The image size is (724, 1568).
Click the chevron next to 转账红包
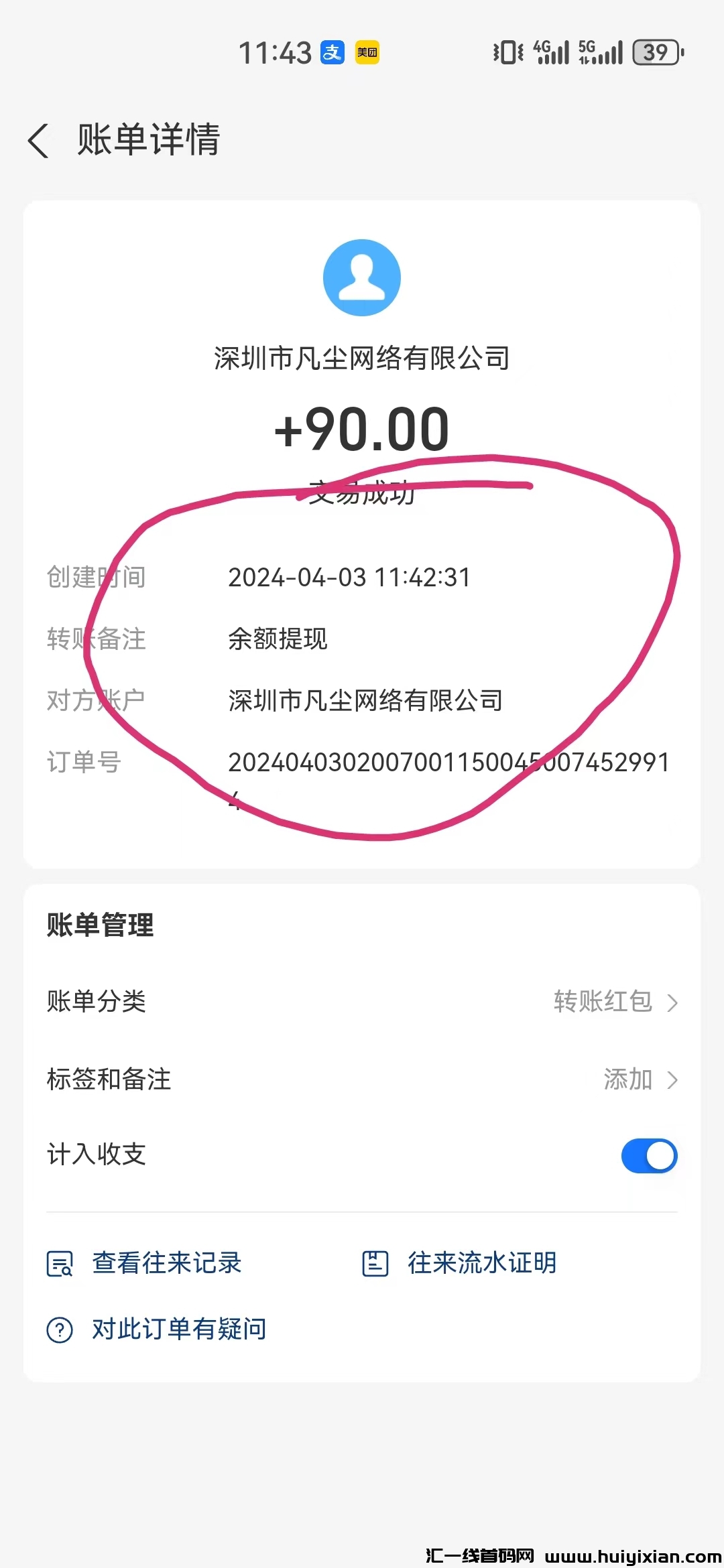tap(674, 1002)
